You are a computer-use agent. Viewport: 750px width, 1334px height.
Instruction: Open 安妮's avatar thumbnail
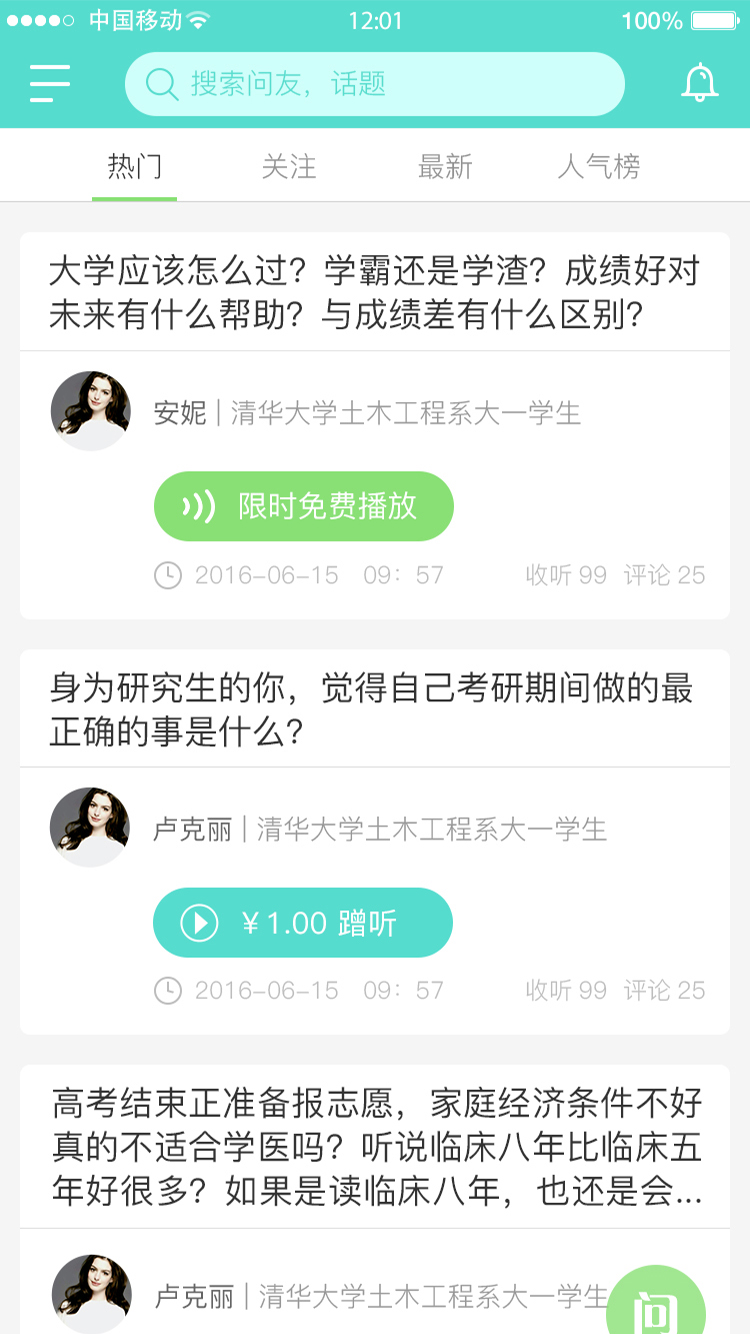click(x=90, y=410)
